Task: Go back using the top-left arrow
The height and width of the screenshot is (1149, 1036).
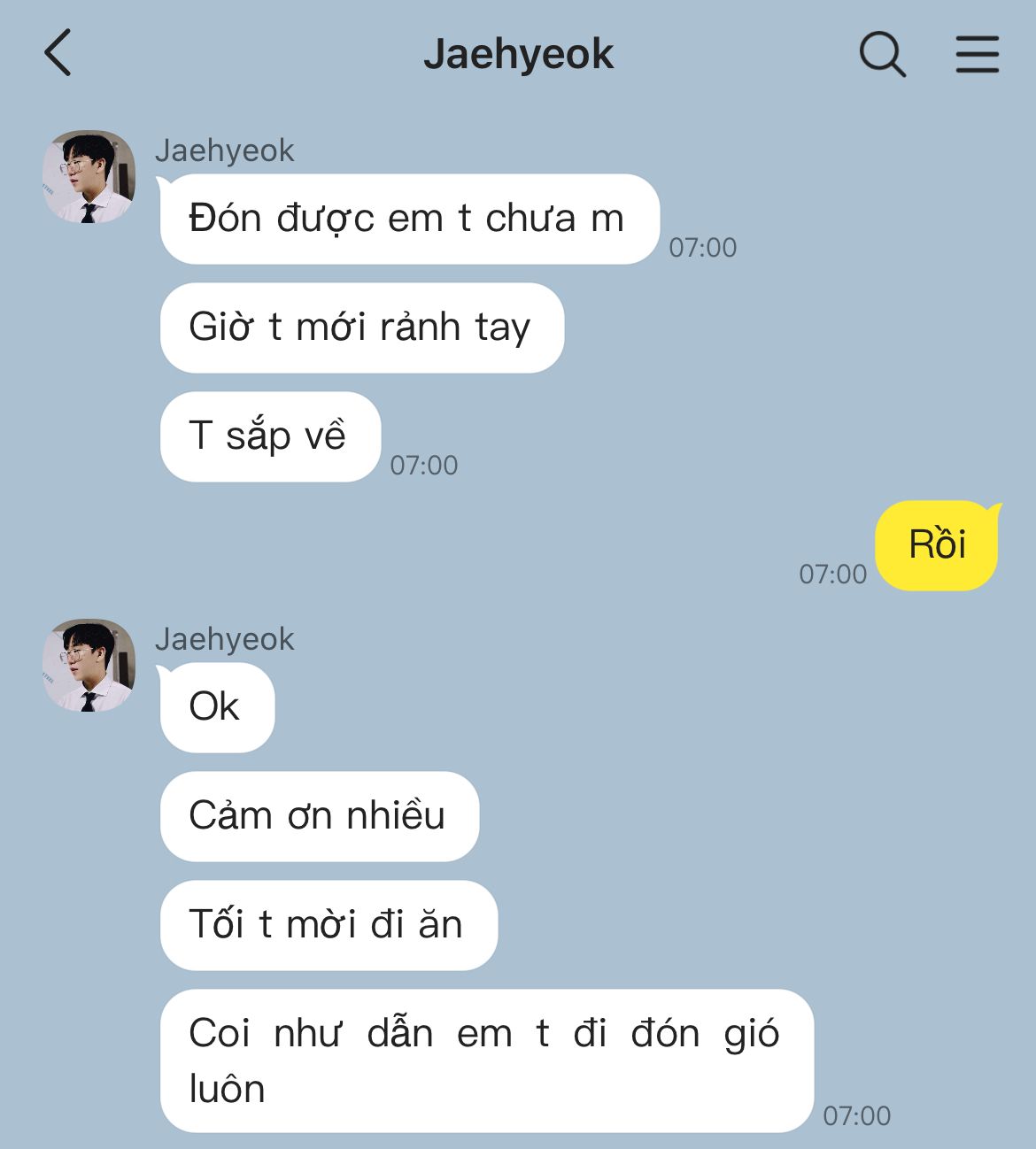Action: coord(58,53)
